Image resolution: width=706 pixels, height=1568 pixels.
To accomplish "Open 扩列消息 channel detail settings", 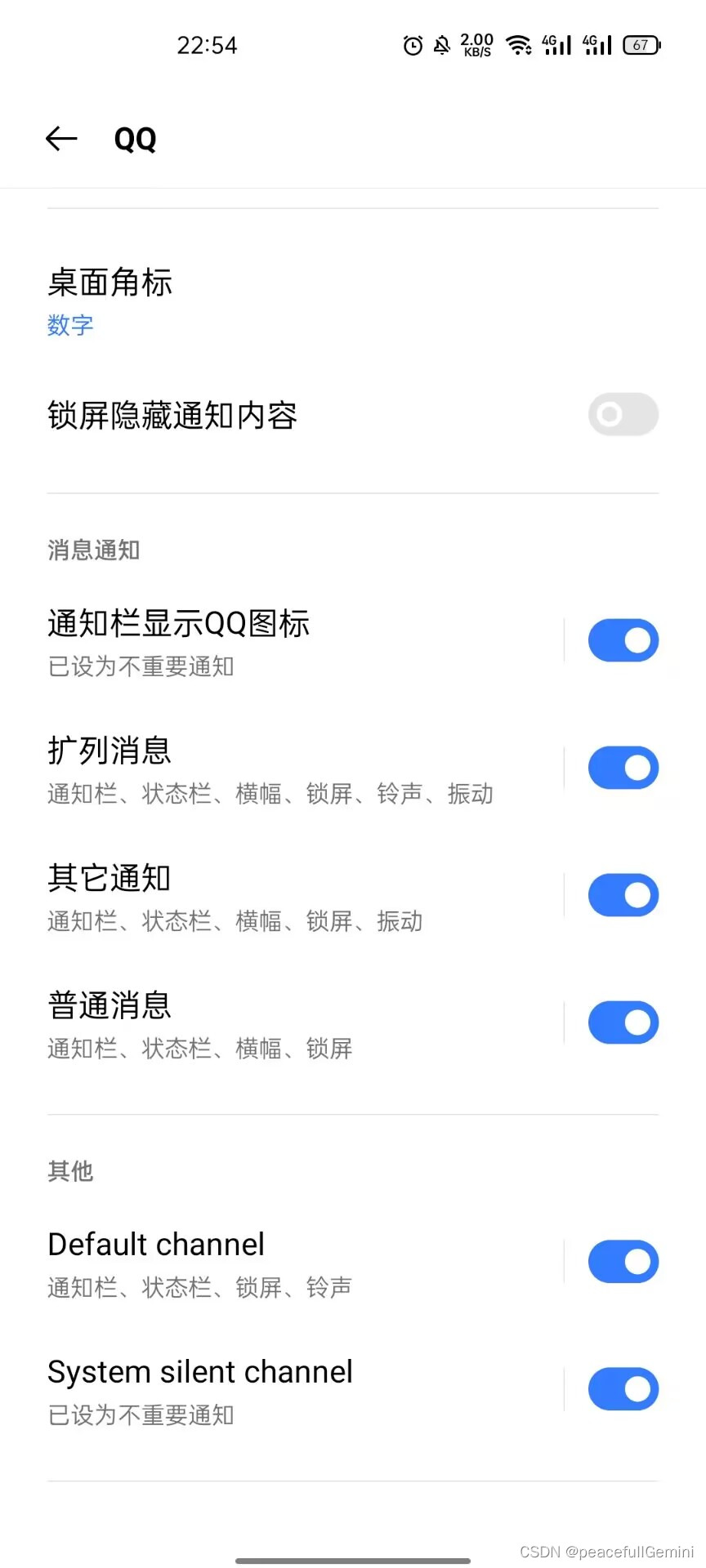I will pos(245,768).
